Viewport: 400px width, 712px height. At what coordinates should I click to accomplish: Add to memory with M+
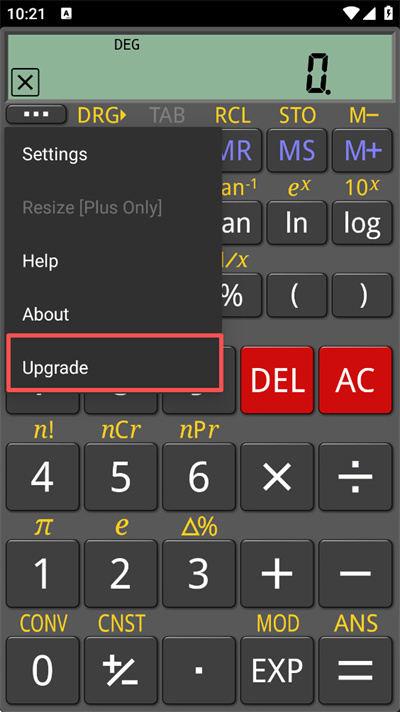coord(362,150)
